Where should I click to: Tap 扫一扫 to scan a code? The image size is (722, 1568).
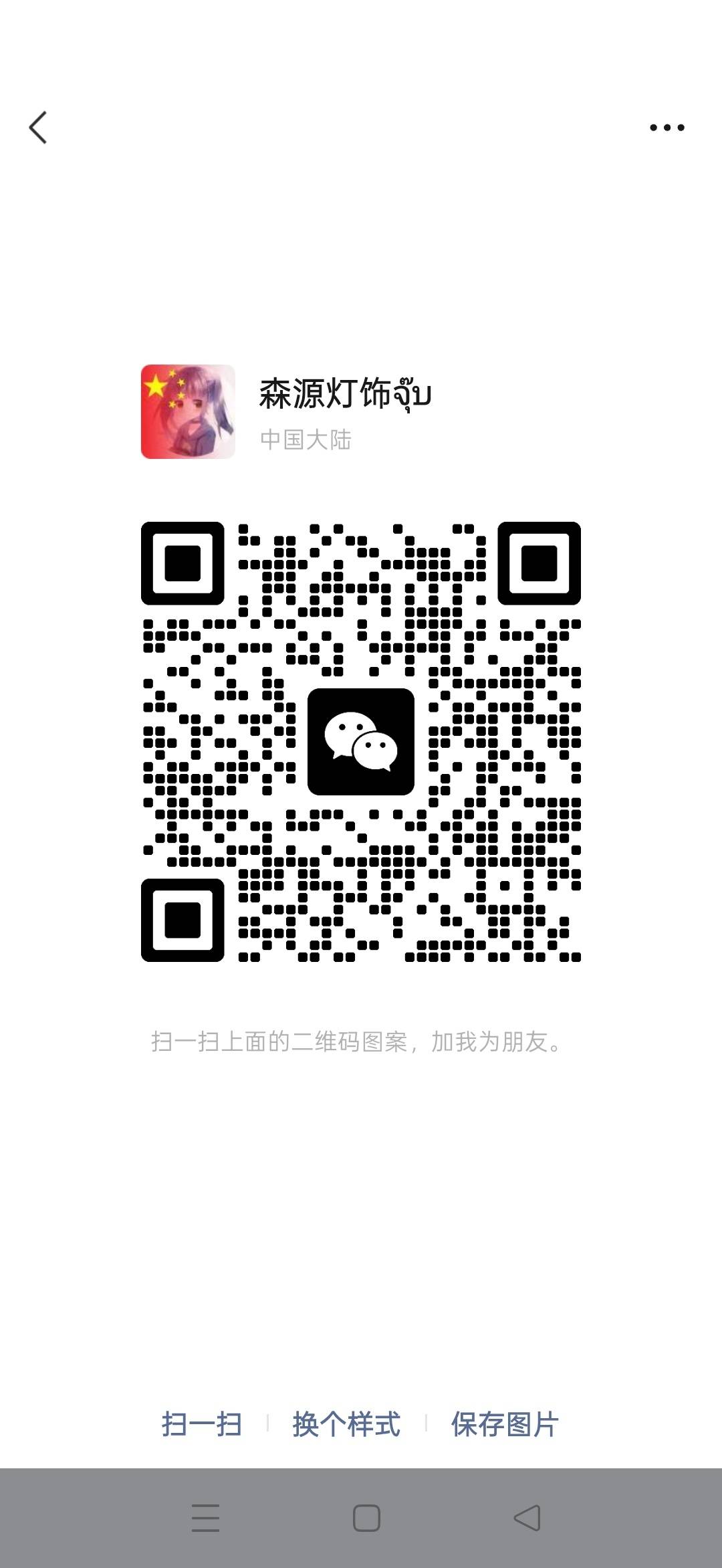[x=201, y=1424]
